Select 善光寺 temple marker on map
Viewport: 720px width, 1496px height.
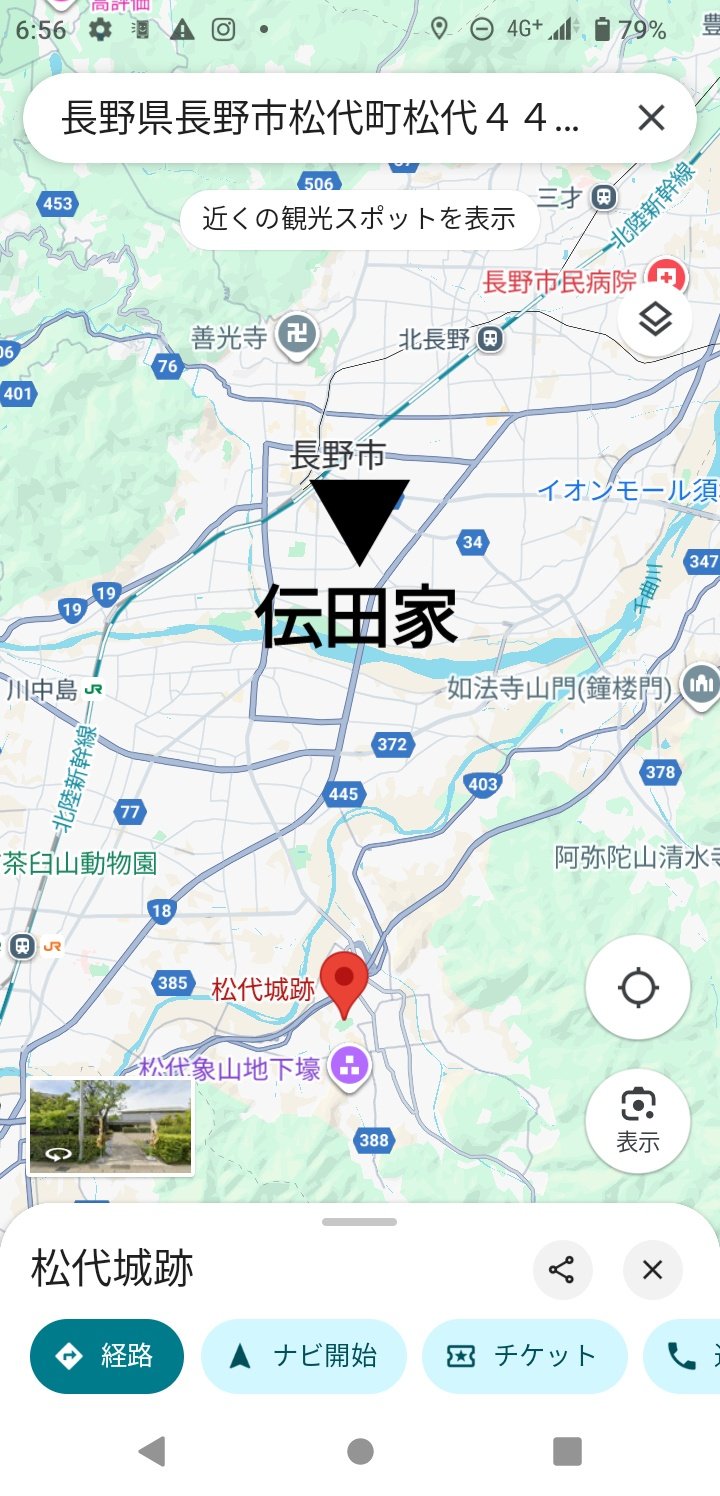coord(296,337)
